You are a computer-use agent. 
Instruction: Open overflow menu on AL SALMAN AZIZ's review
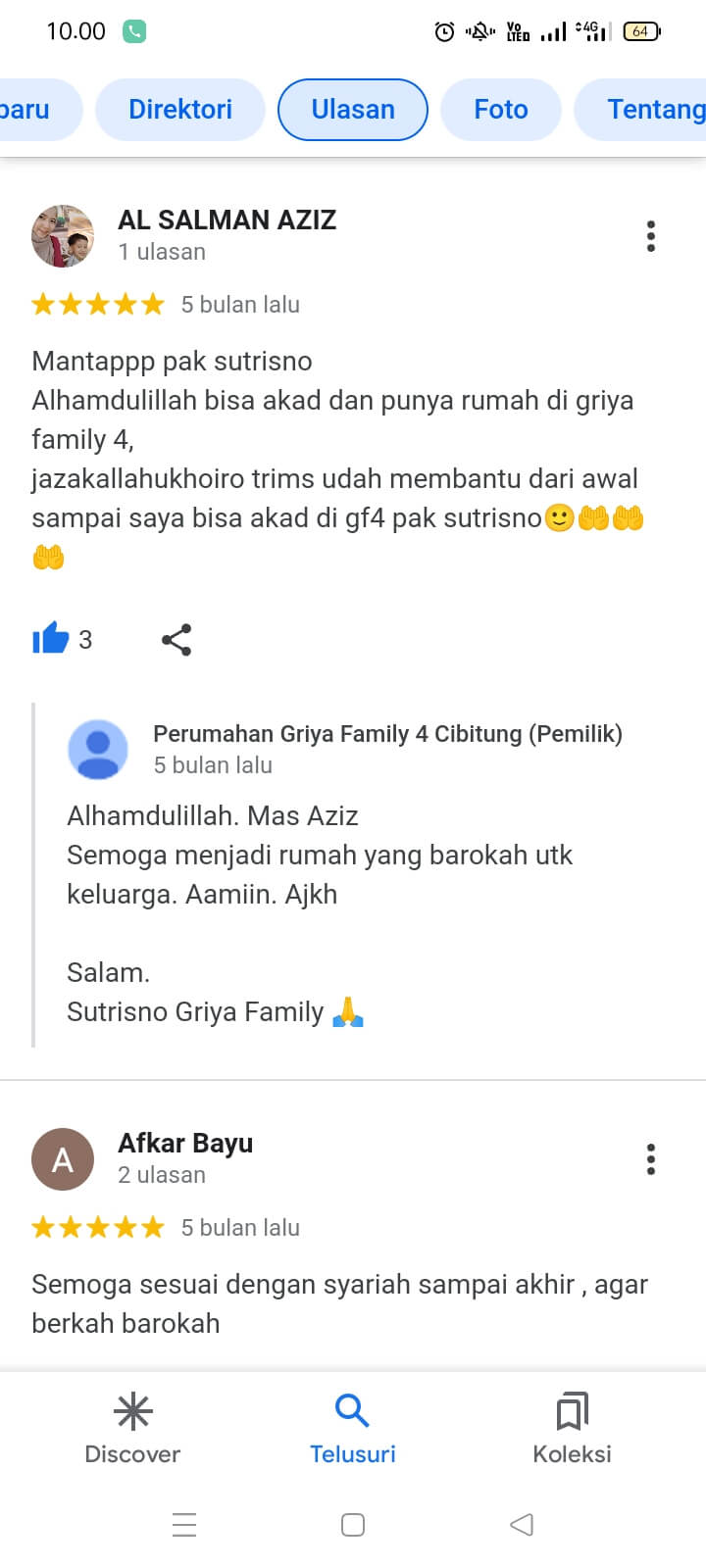coord(650,236)
